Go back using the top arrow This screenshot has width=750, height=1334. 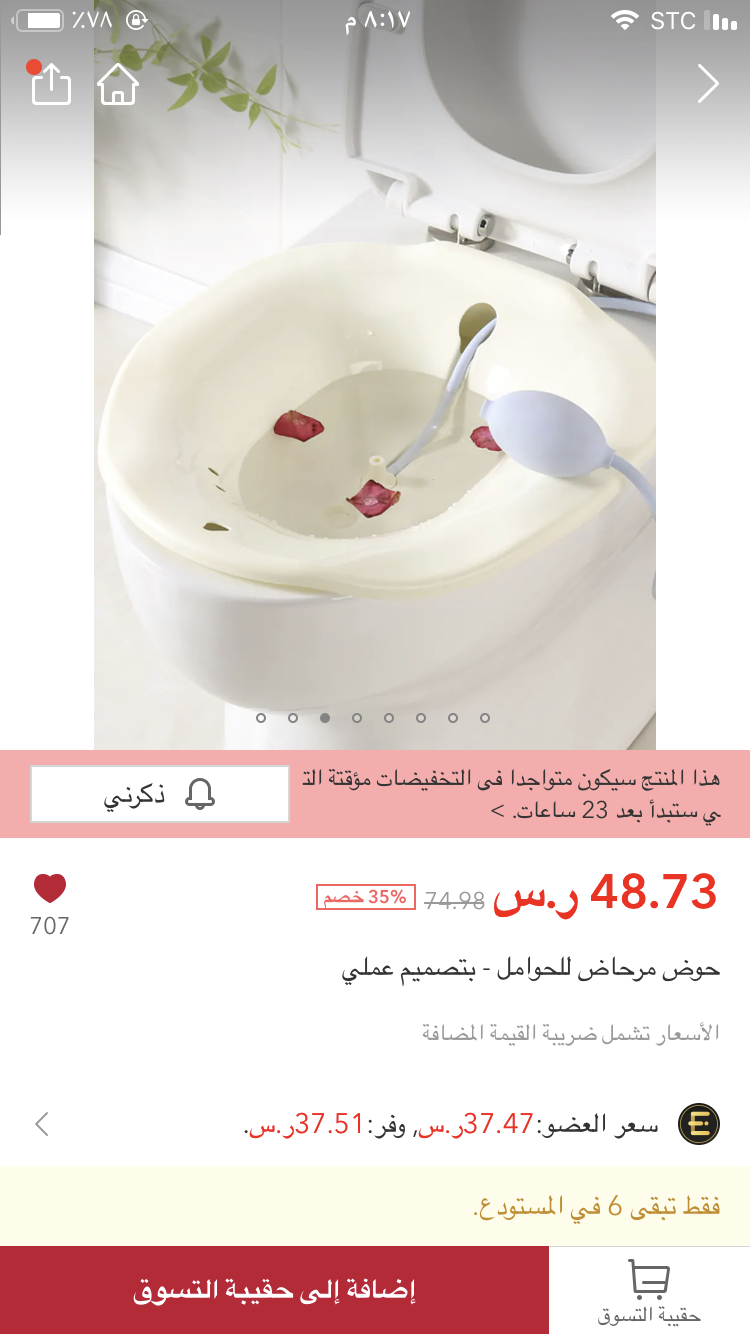click(x=707, y=84)
